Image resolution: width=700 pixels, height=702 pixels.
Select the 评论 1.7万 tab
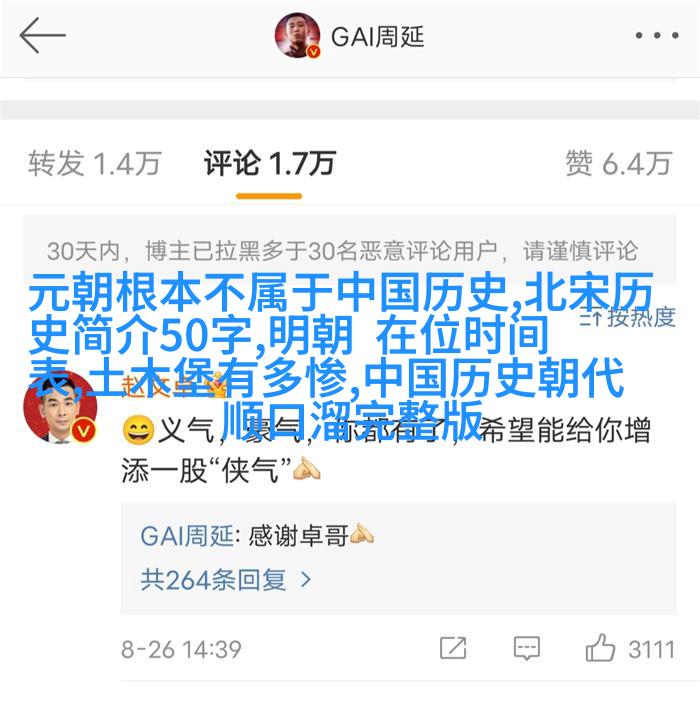[269, 163]
